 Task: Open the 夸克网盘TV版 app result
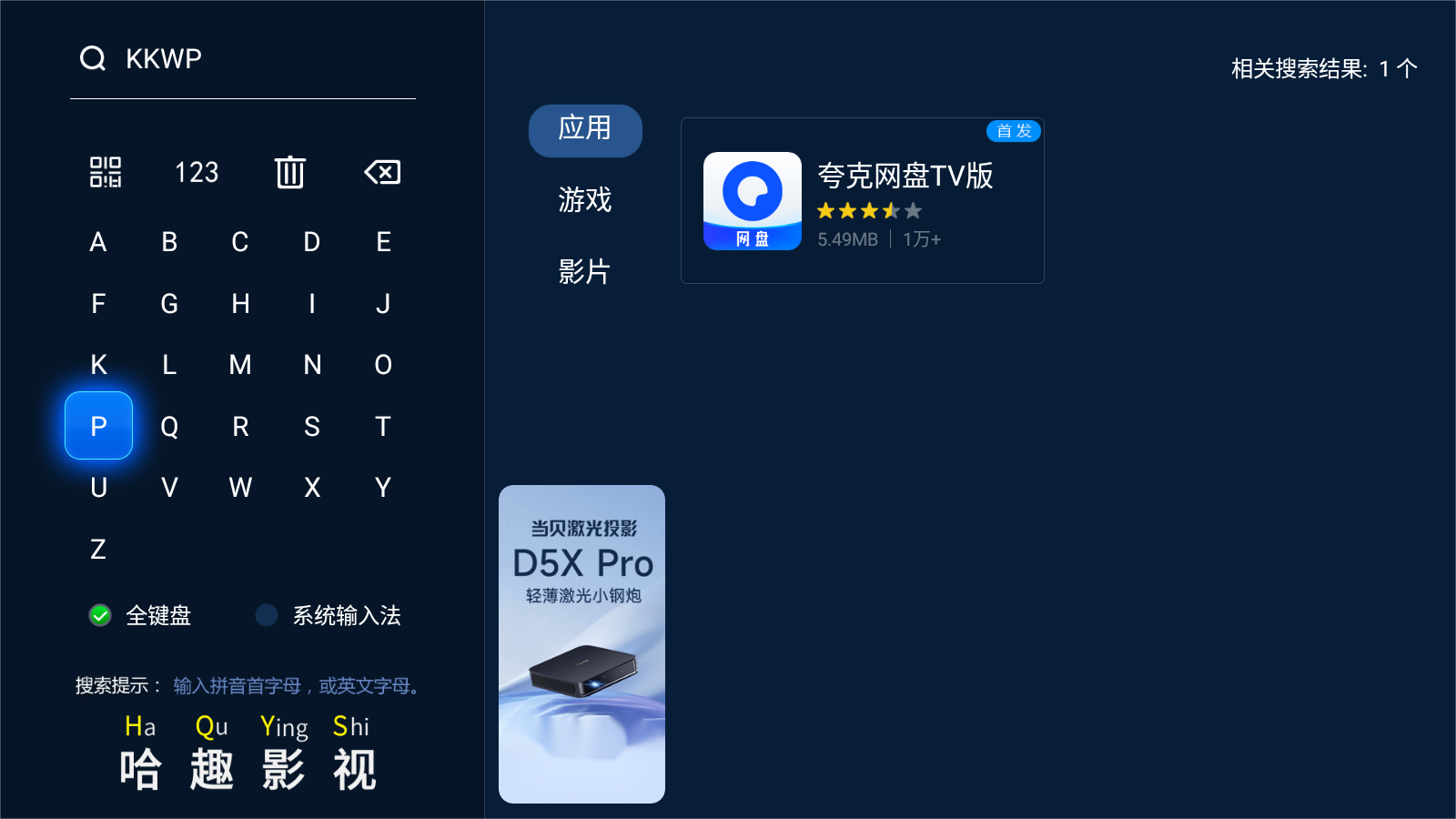862,201
